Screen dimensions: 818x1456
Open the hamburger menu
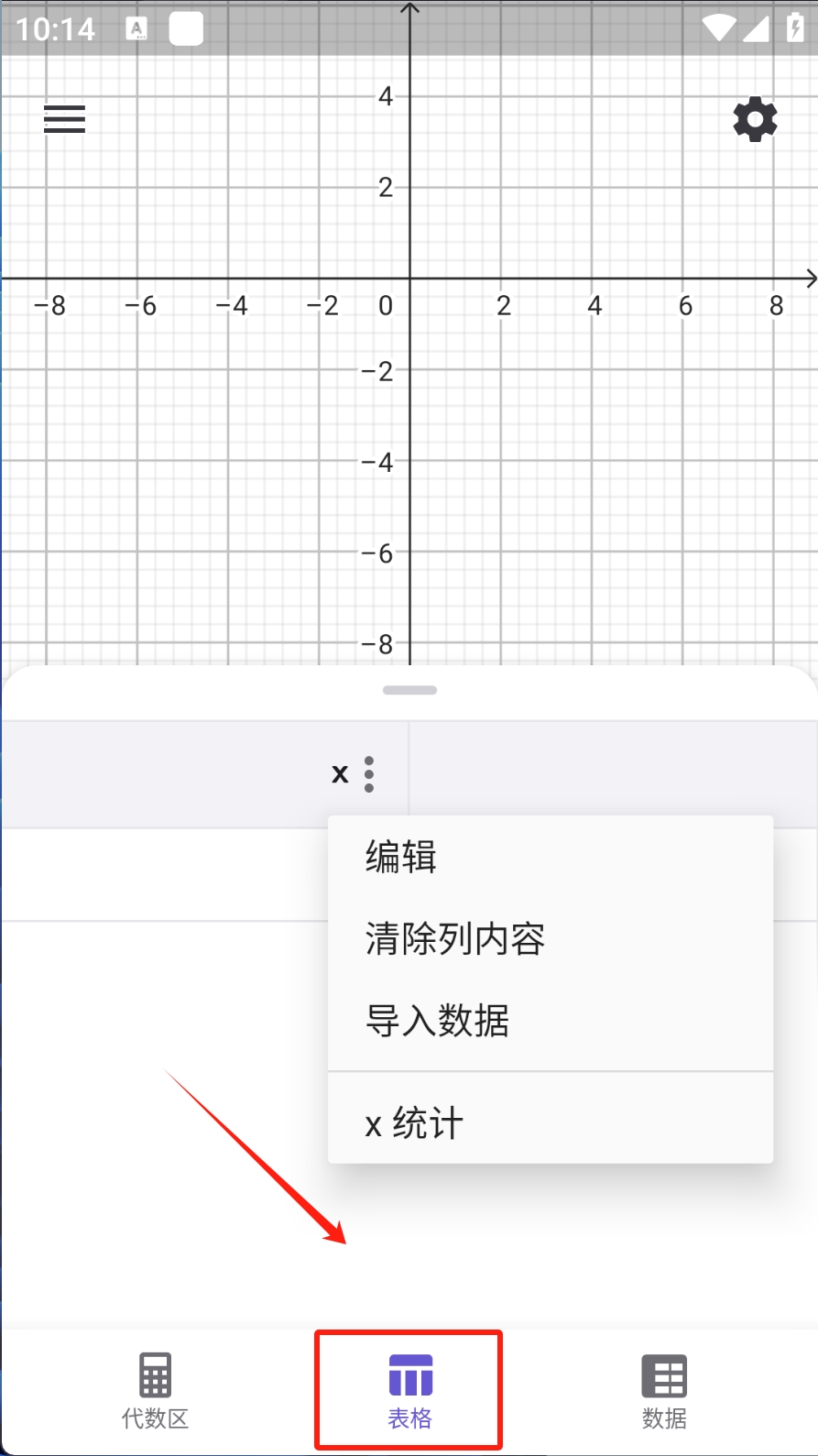click(64, 119)
